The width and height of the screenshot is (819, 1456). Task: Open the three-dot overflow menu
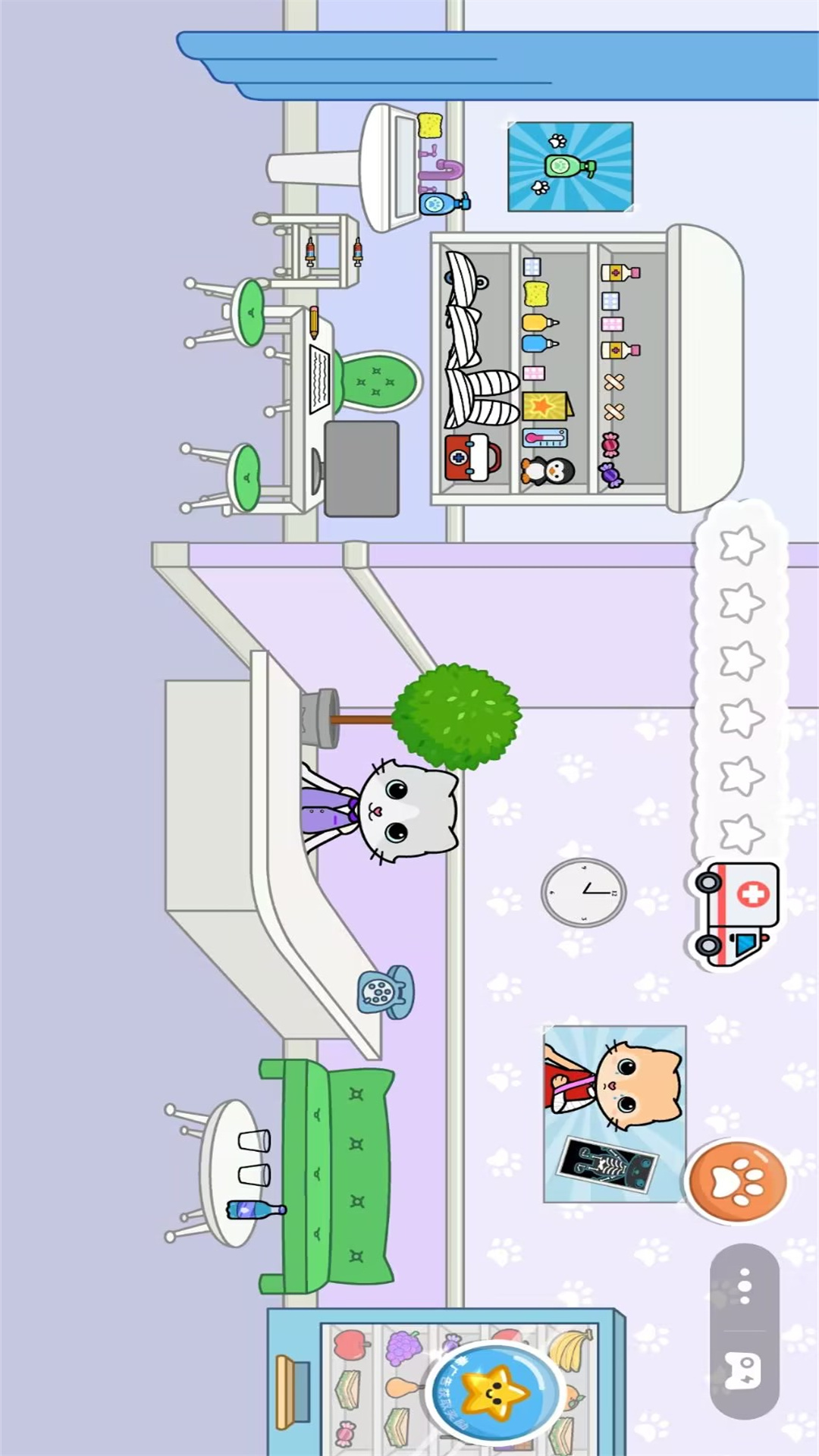click(745, 1286)
